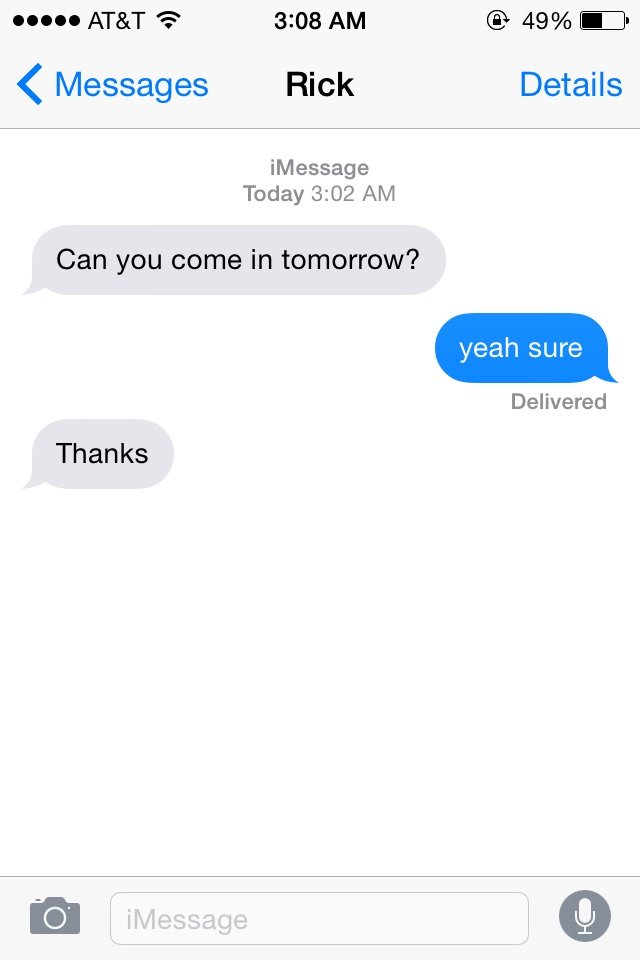Screen dimensions: 640x960
Task: Open the camera to attach a photo
Action: (54, 916)
